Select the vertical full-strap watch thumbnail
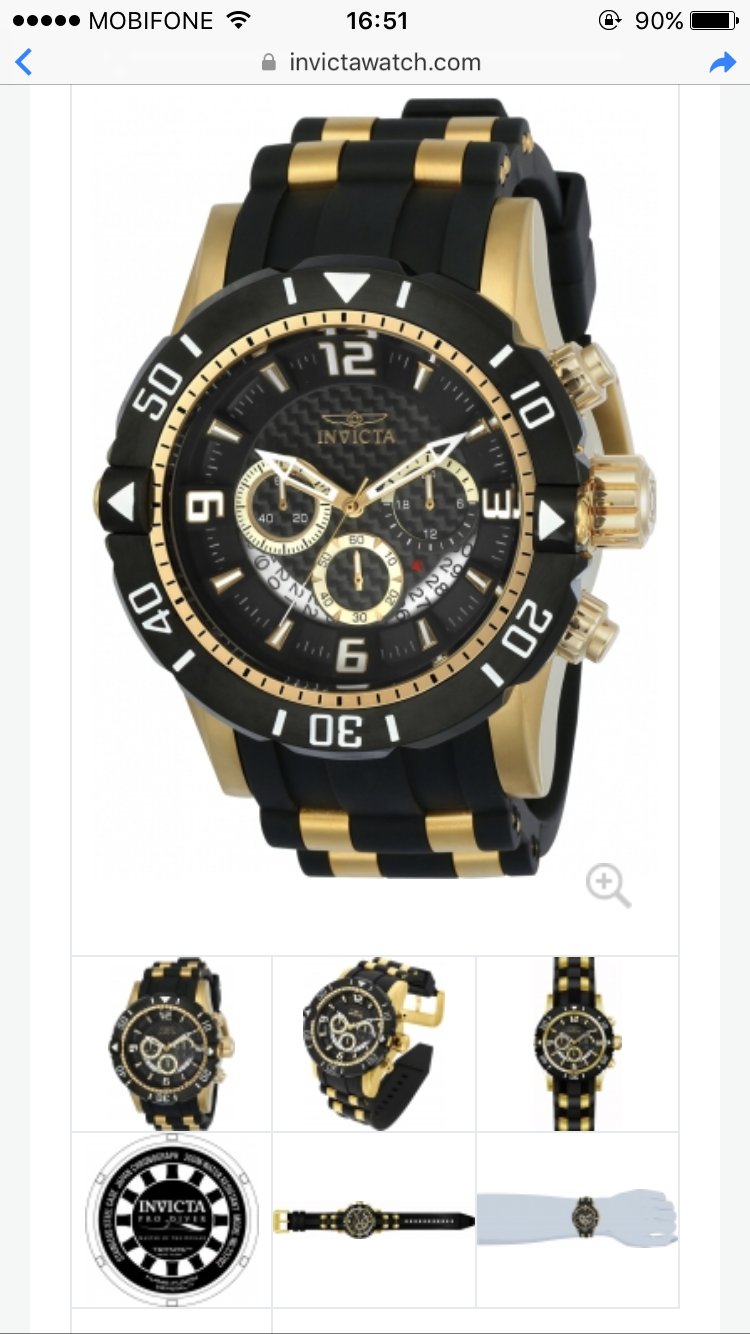The width and height of the screenshot is (750, 1334). pyautogui.click(x=577, y=1044)
